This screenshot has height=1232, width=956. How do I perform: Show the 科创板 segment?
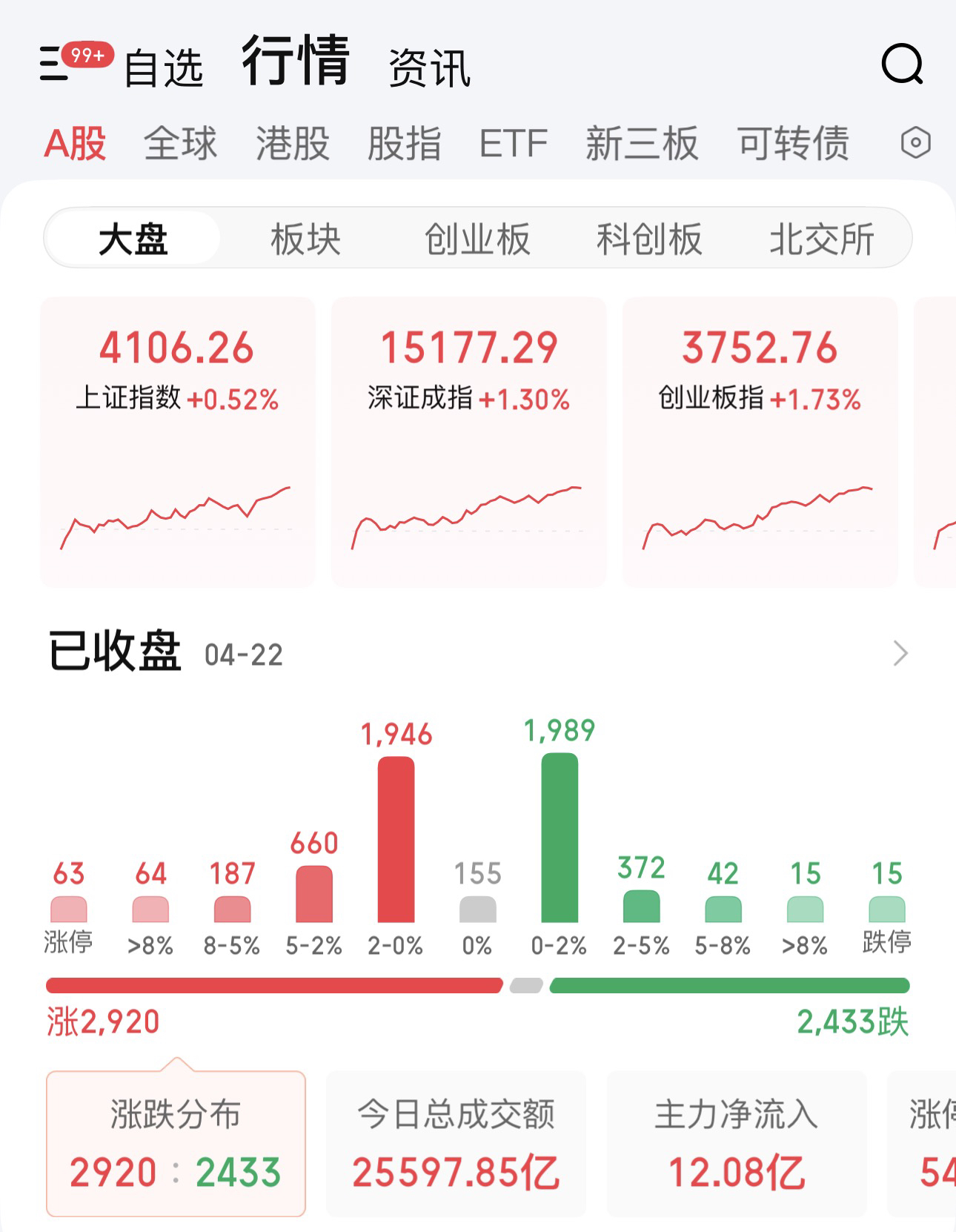(649, 239)
